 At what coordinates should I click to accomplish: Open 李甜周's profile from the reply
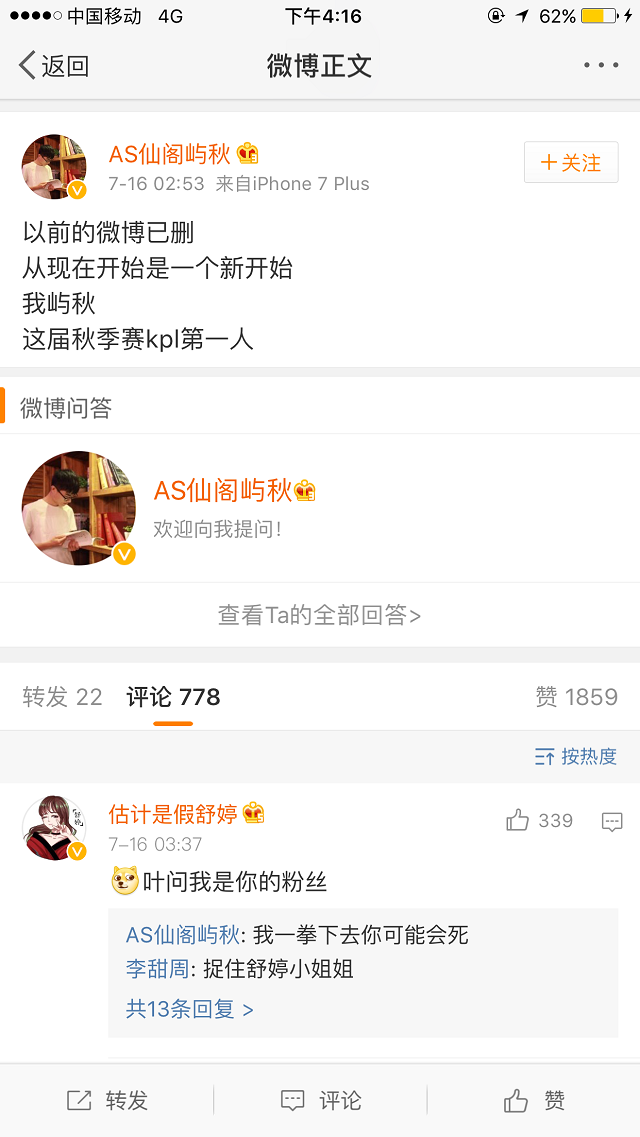coord(157,969)
